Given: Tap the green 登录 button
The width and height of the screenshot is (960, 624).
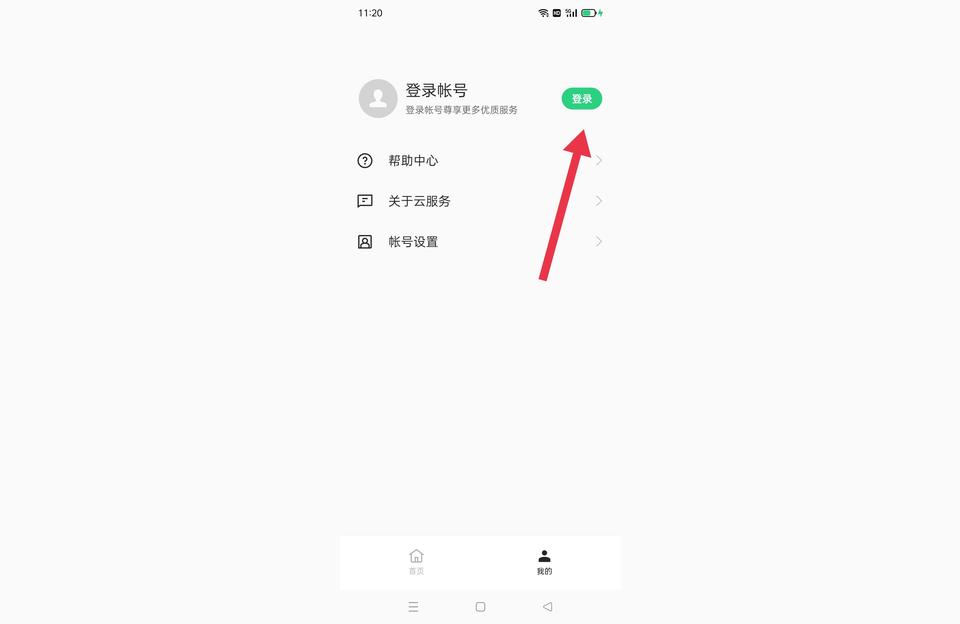Looking at the screenshot, I should coord(581,99).
